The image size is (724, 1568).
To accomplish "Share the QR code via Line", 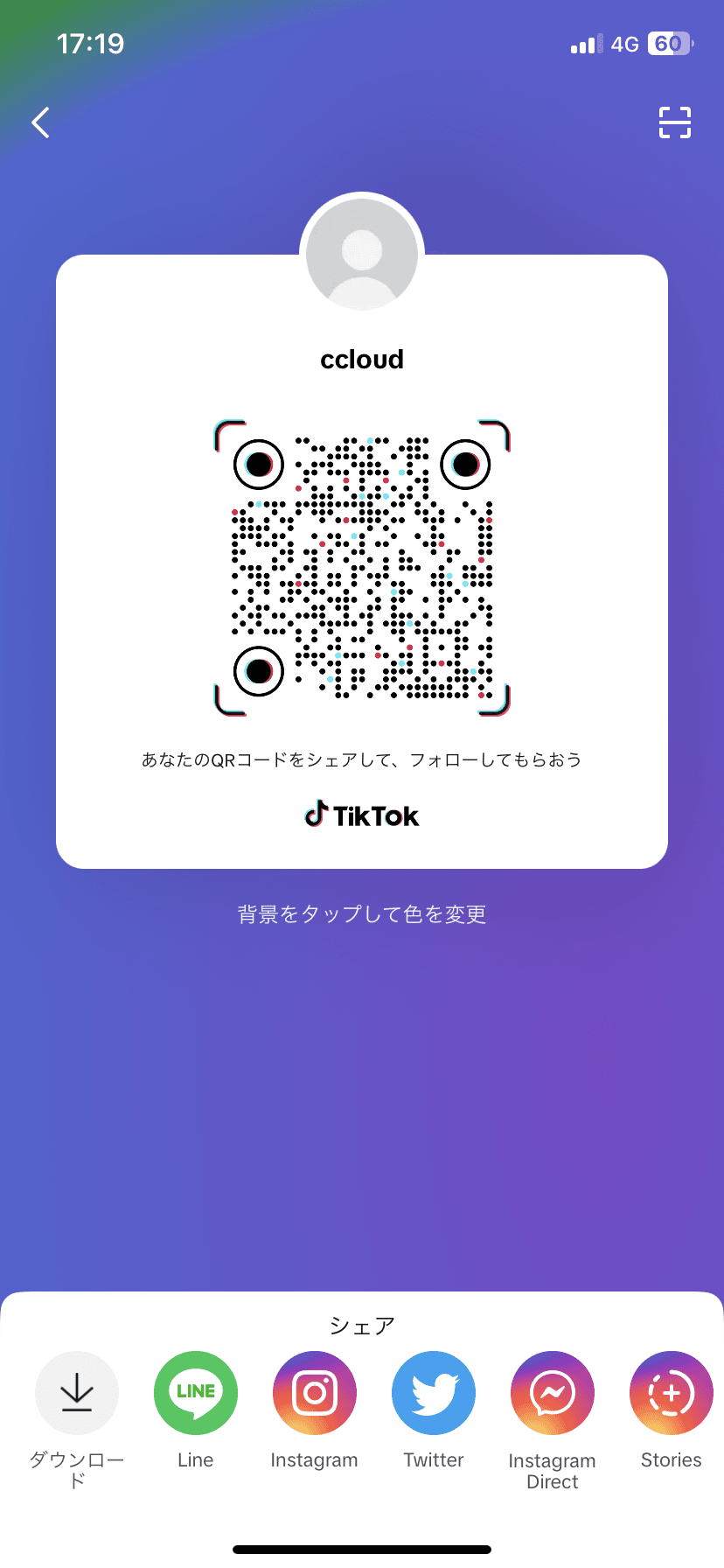I will click(x=195, y=1393).
